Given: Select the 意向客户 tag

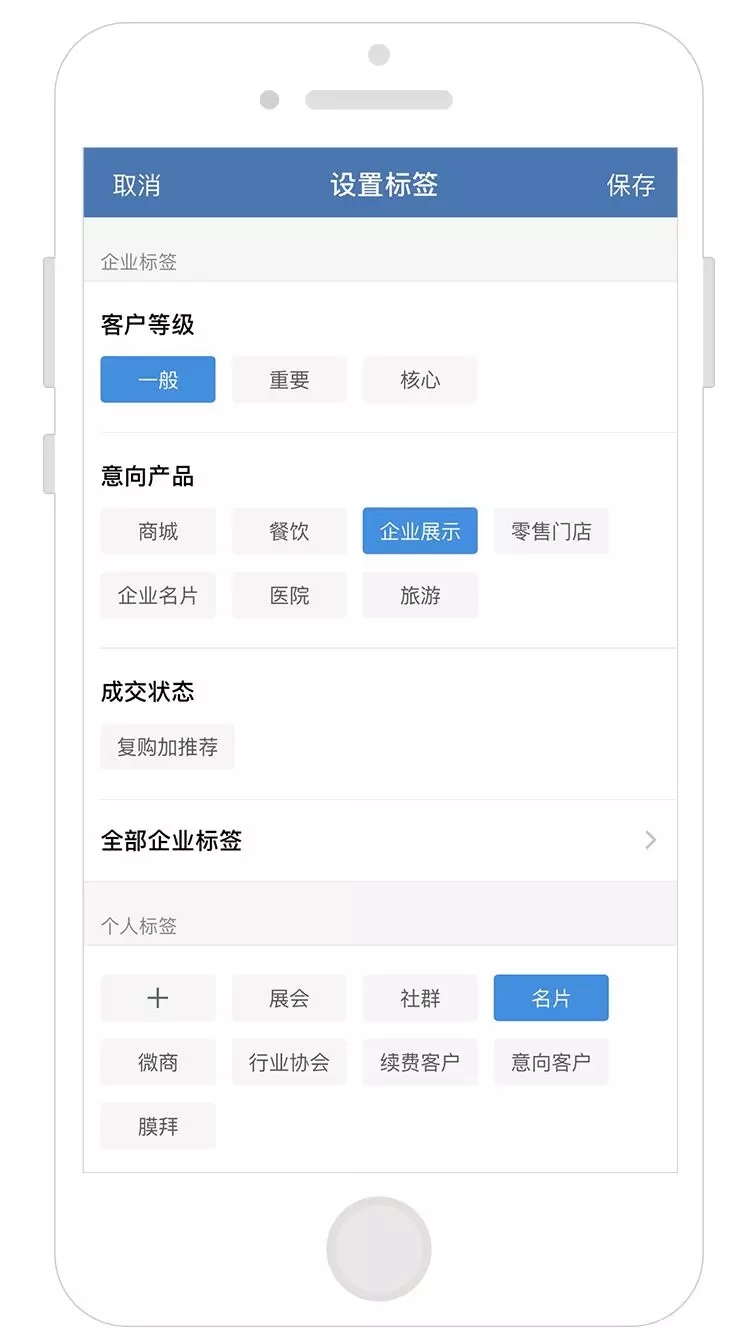Looking at the screenshot, I should pyautogui.click(x=551, y=1062).
